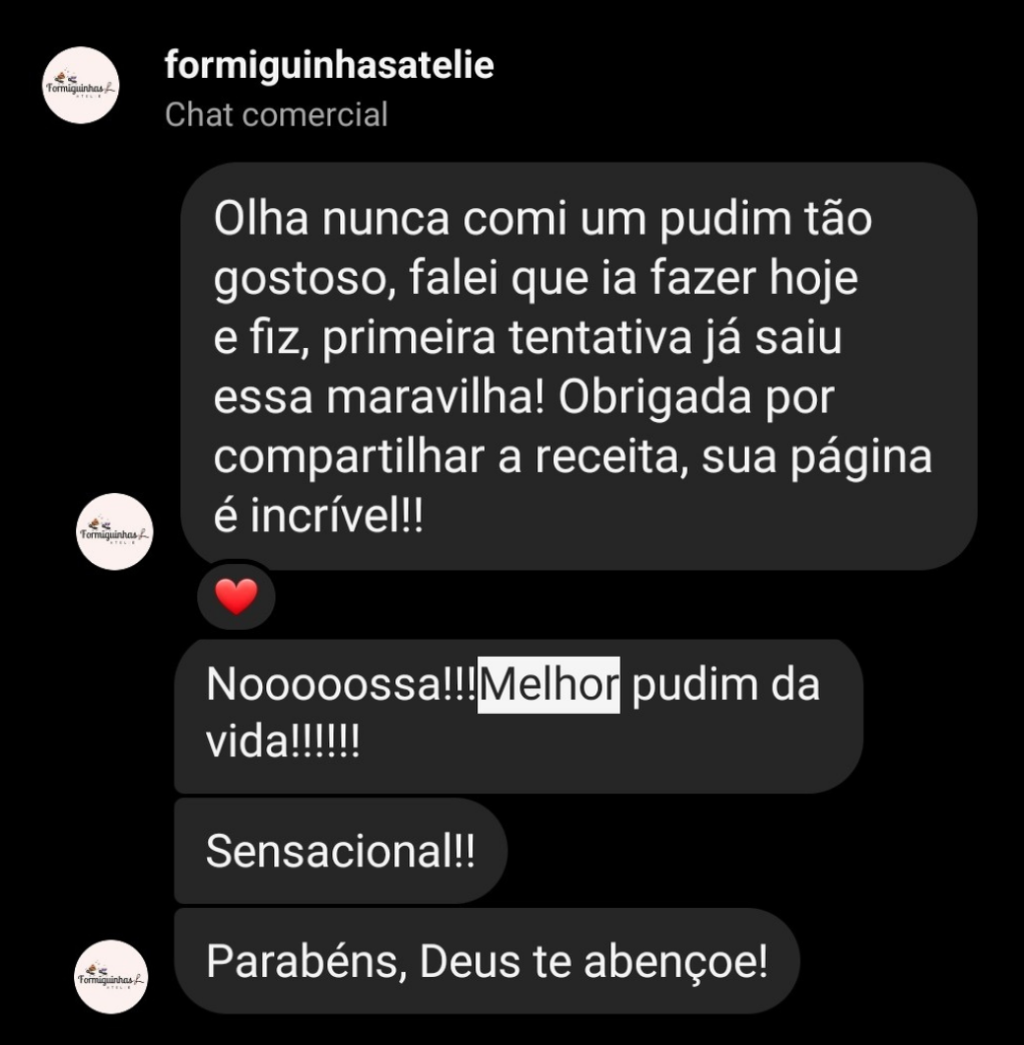Open the avatar beside the "Parabéns, Deus te abençoe!" message

111,976
